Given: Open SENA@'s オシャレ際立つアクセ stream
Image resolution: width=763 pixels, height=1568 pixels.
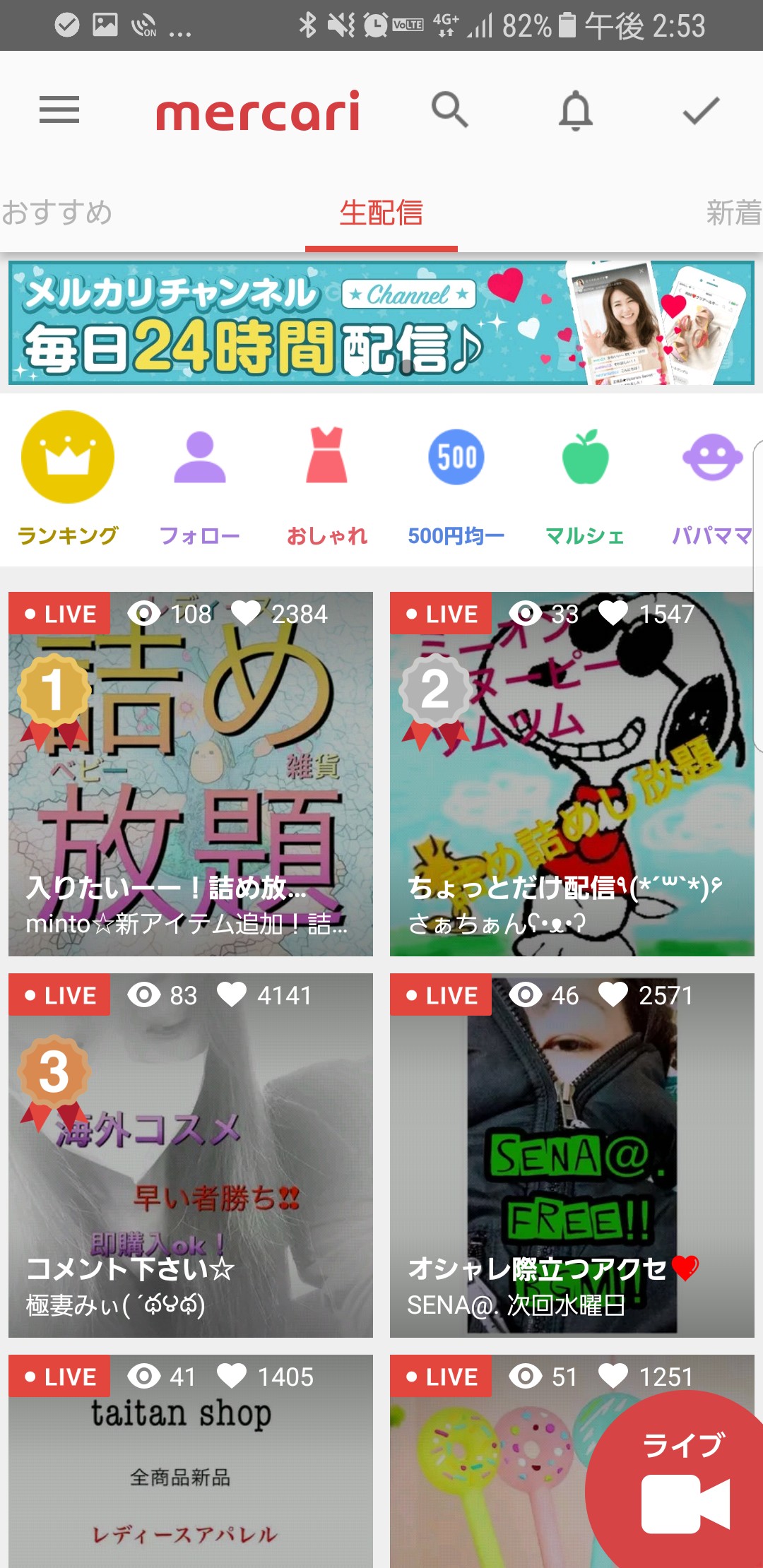Looking at the screenshot, I should (572, 1156).
